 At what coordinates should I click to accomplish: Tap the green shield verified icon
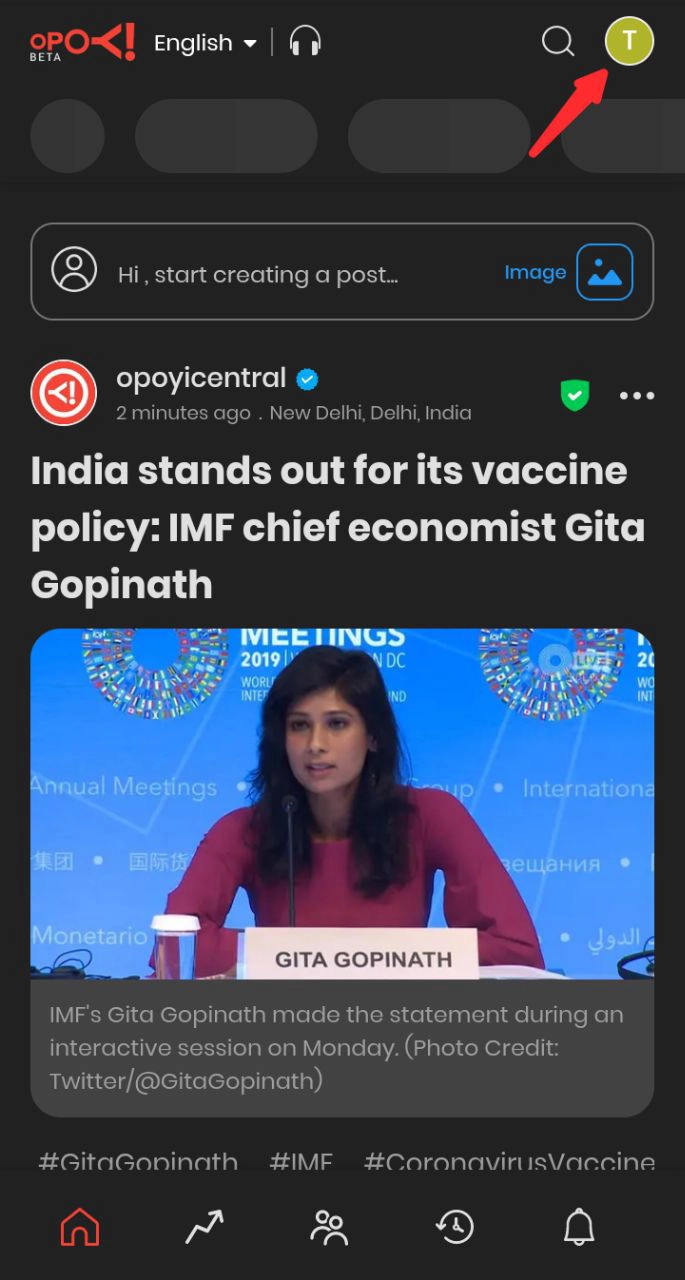click(x=574, y=396)
